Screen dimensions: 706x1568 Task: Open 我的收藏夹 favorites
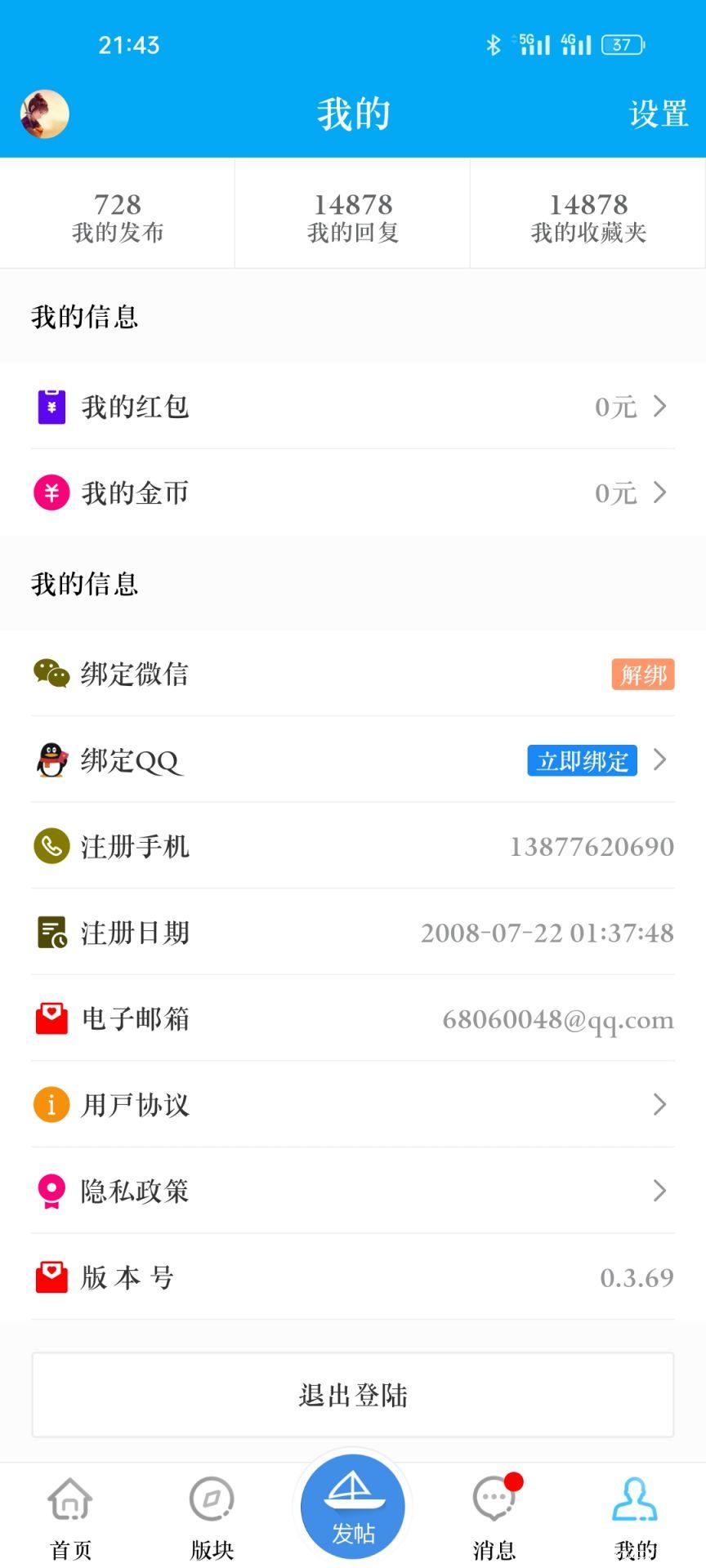point(588,216)
